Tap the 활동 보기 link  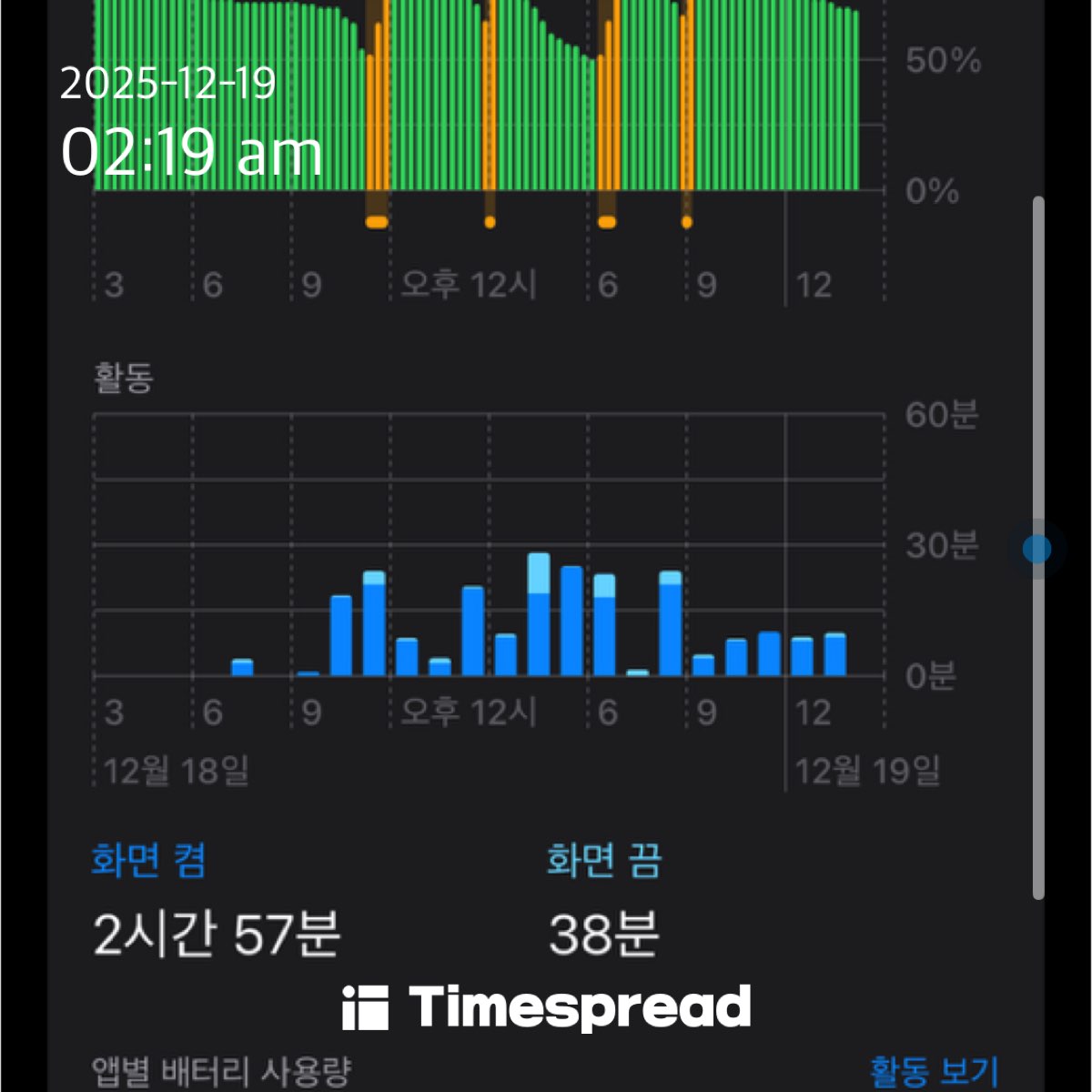point(934,1071)
